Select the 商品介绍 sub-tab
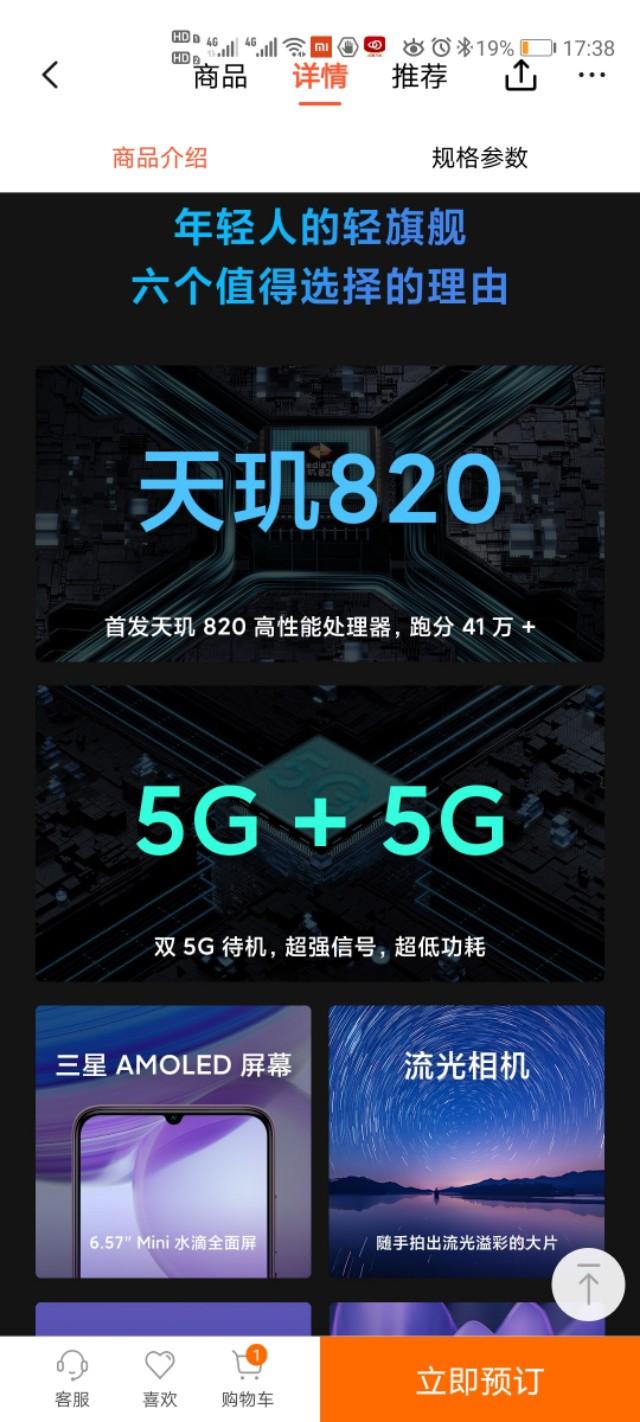The image size is (640, 1422). (x=160, y=157)
